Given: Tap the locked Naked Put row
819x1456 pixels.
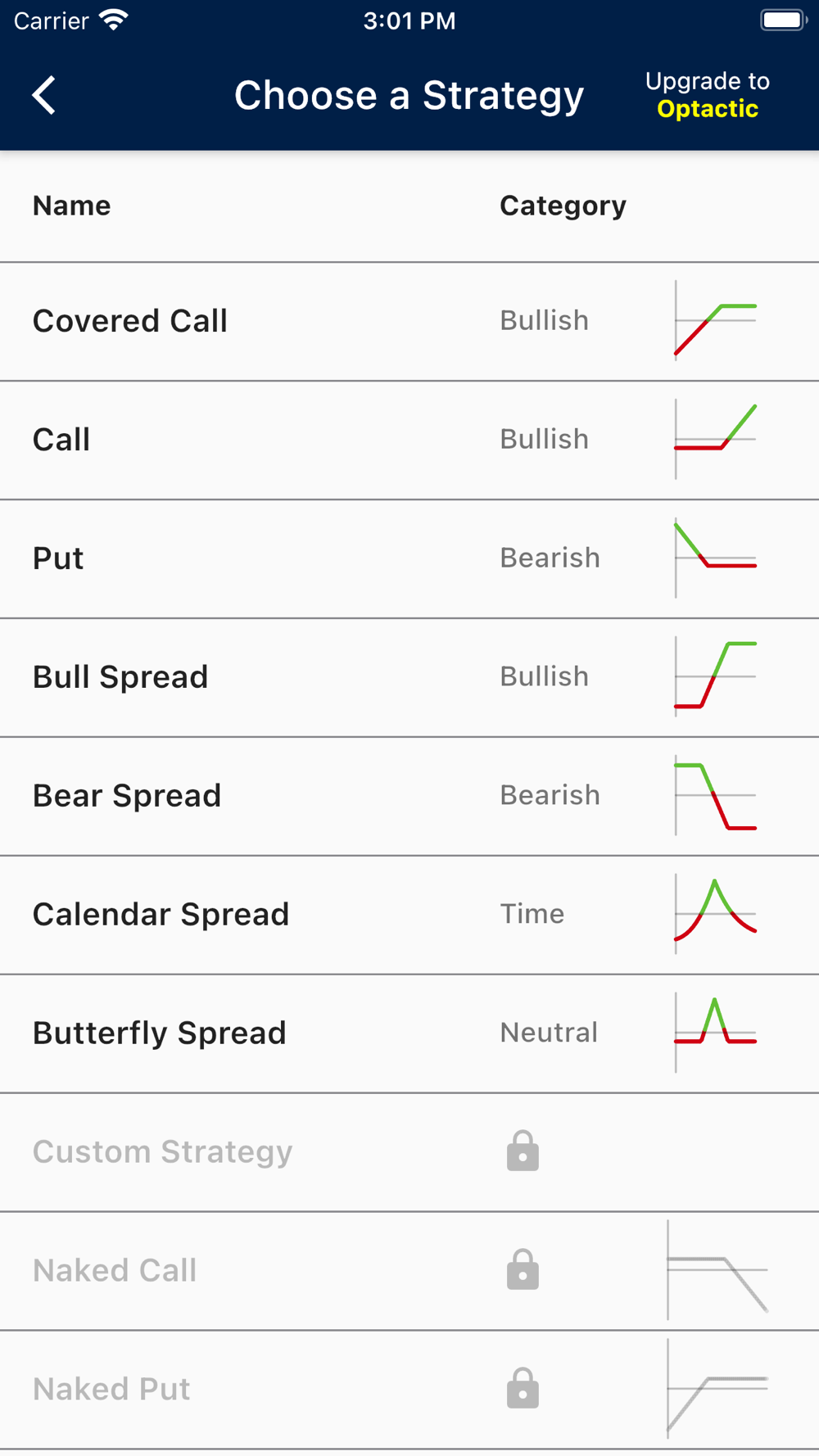Looking at the screenshot, I should (409, 1390).
